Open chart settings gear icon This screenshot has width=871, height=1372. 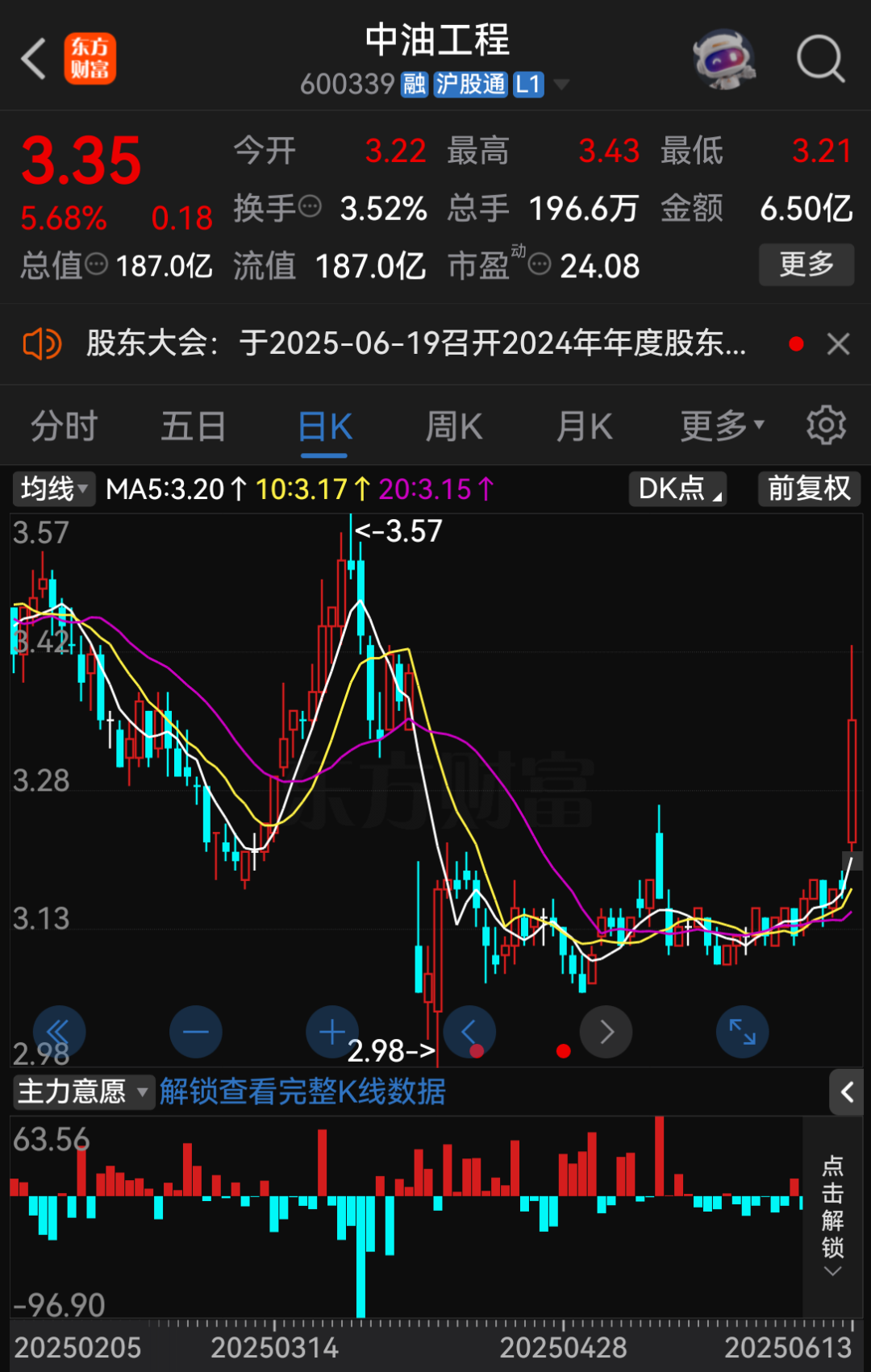826,426
